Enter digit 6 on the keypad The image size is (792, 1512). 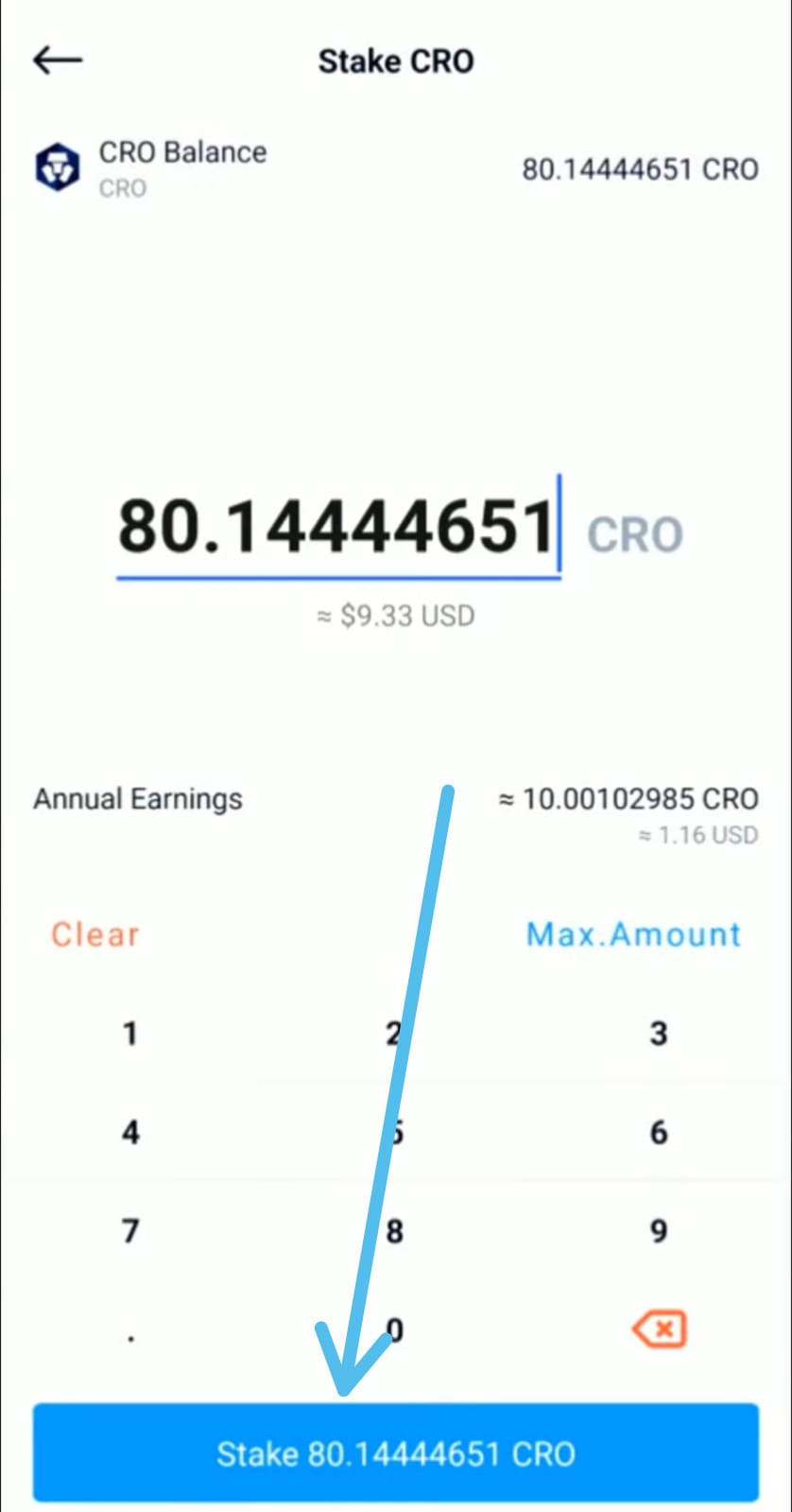659,1132
